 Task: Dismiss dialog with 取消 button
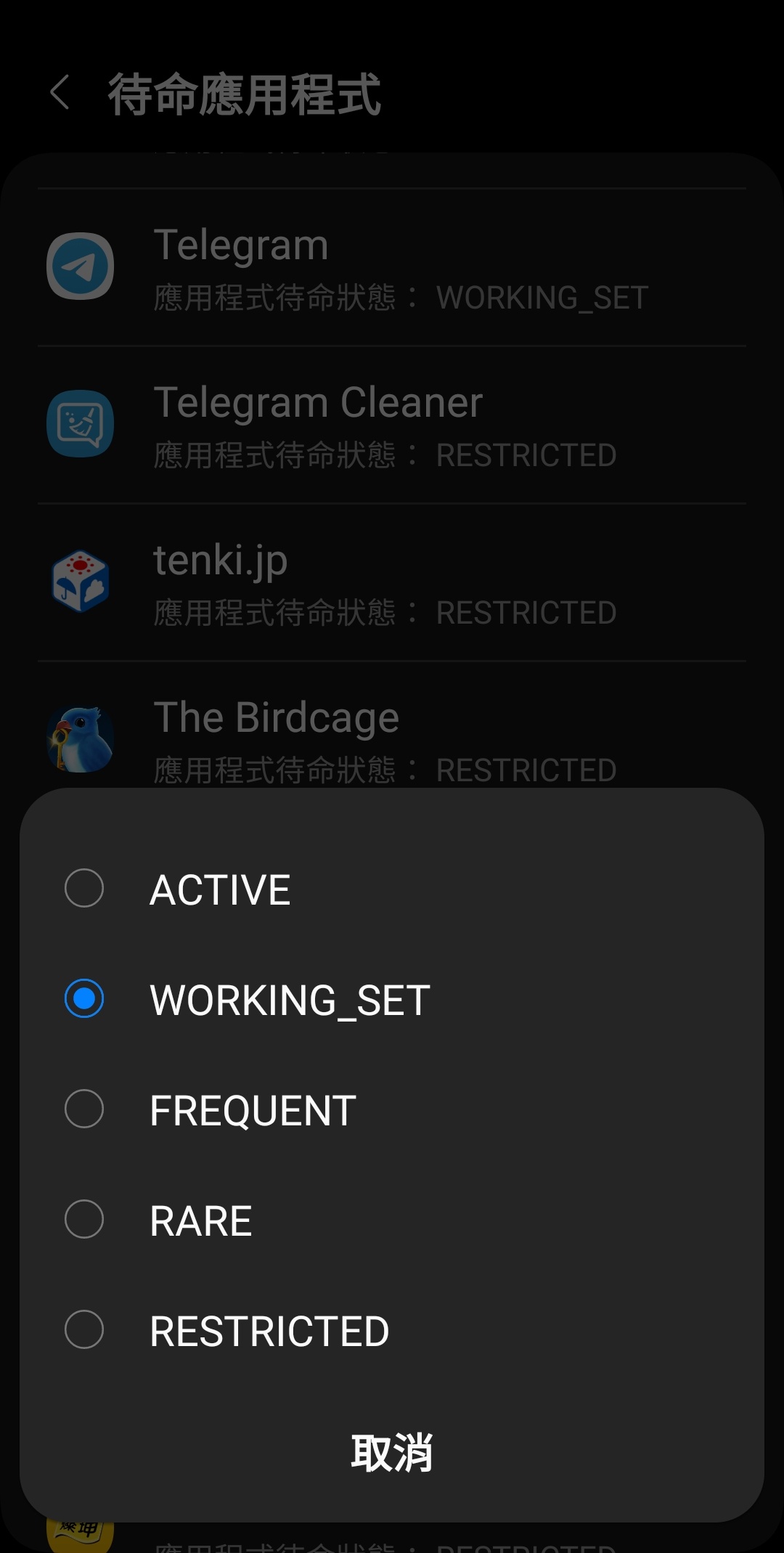(391, 1453)
